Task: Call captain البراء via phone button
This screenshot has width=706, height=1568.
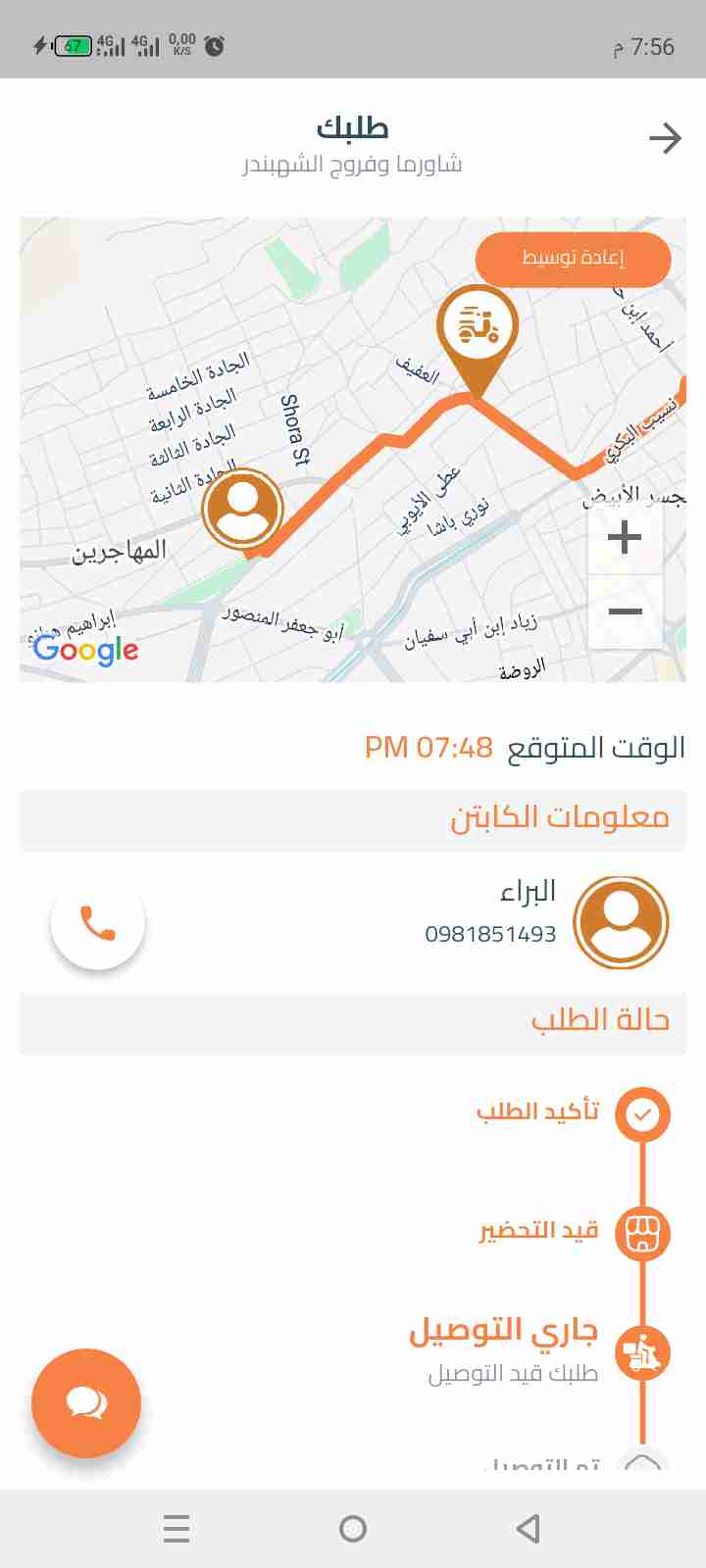Action: pos(98,922)
